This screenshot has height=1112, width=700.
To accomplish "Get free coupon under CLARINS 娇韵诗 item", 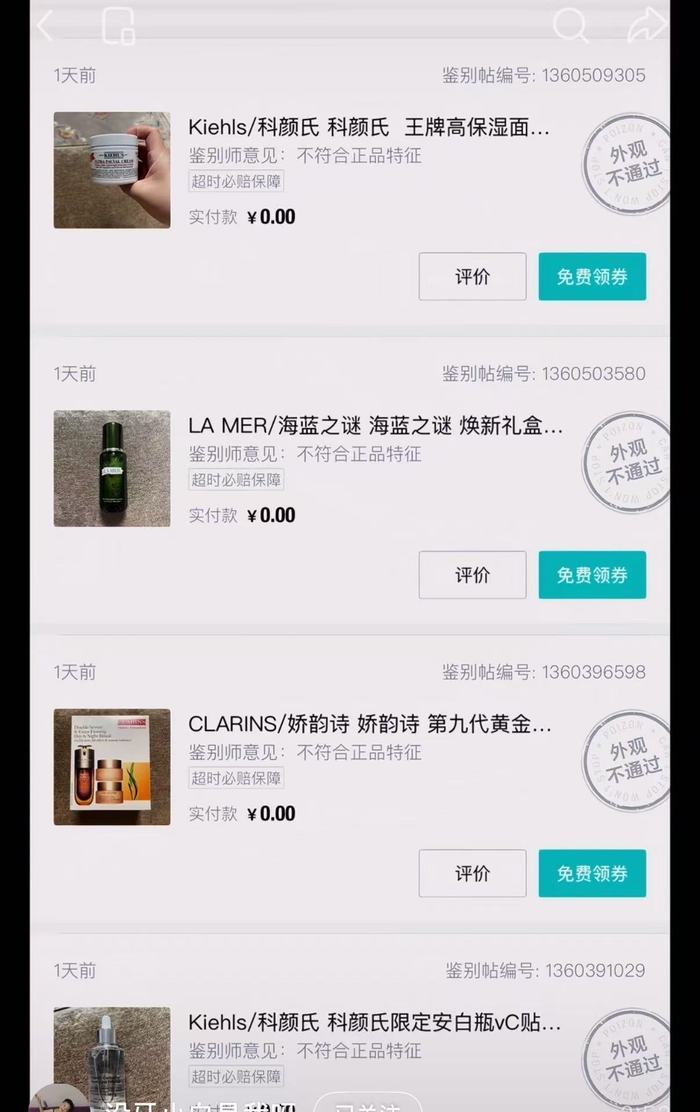I will [592, 873].
